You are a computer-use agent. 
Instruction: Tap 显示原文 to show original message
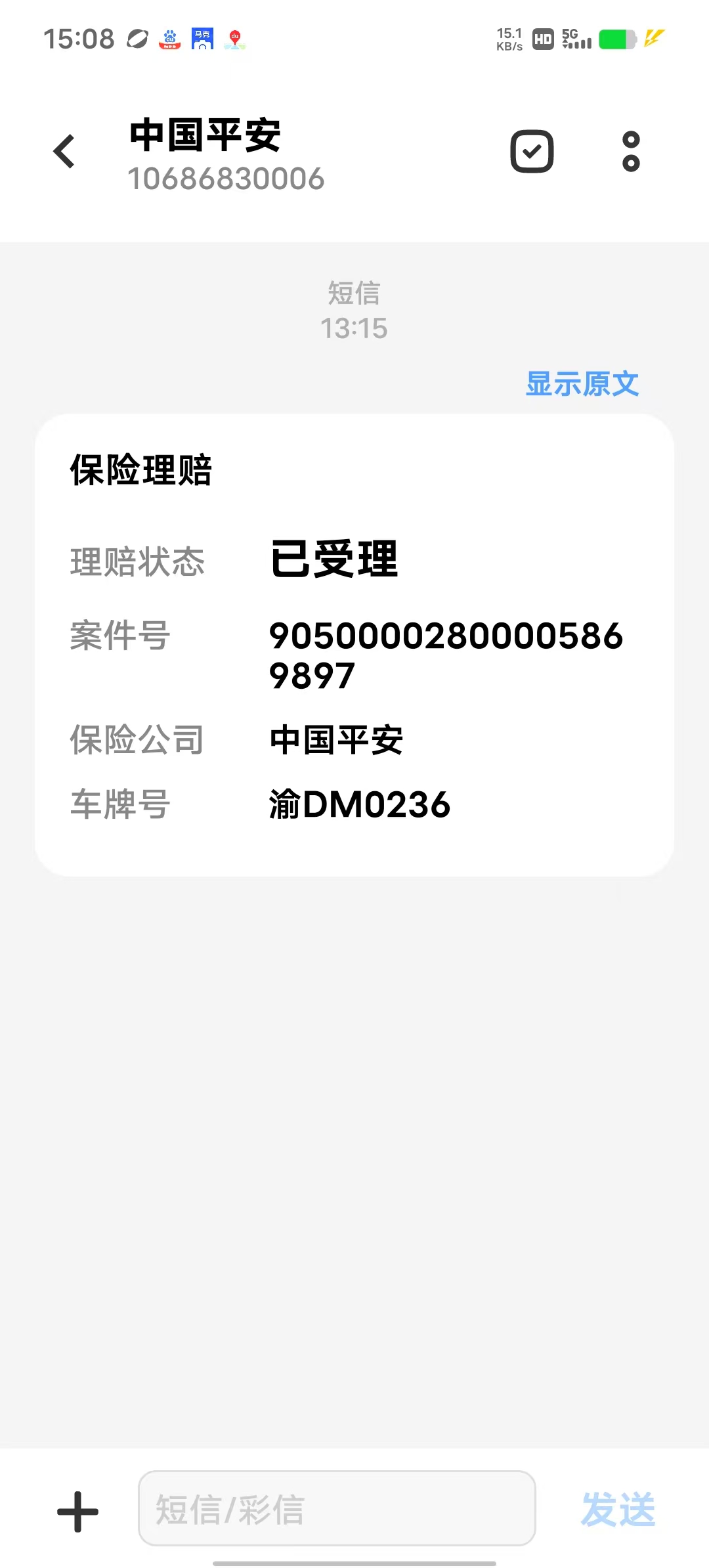coord(582,384)
